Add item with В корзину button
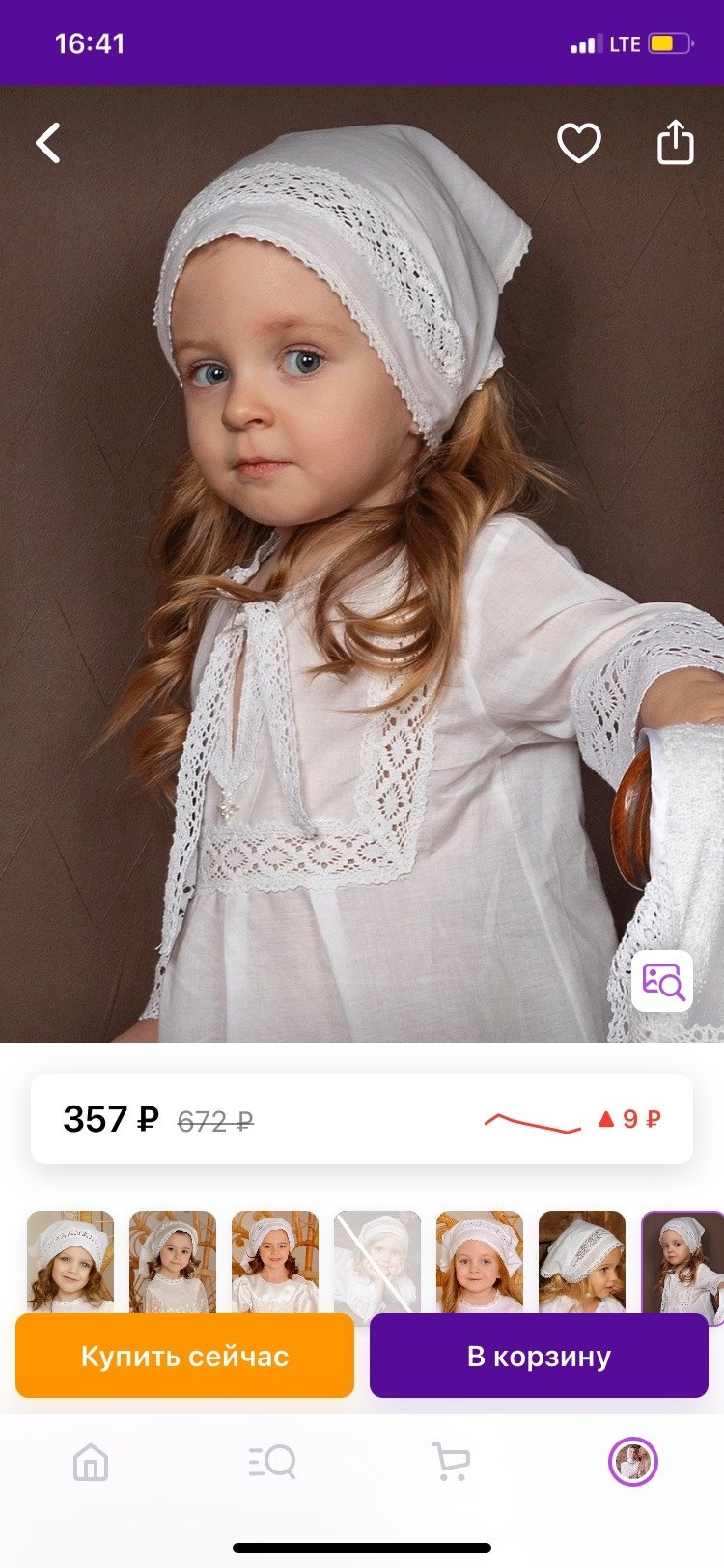This screenshot has height=1568, width=724. (x=539, y=1356)
